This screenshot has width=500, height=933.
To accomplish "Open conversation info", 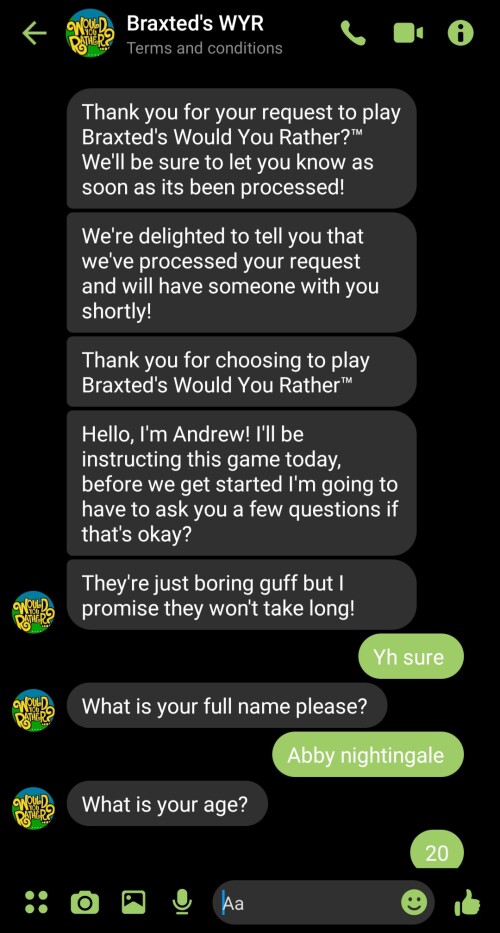I will click(x=461, y=33).
